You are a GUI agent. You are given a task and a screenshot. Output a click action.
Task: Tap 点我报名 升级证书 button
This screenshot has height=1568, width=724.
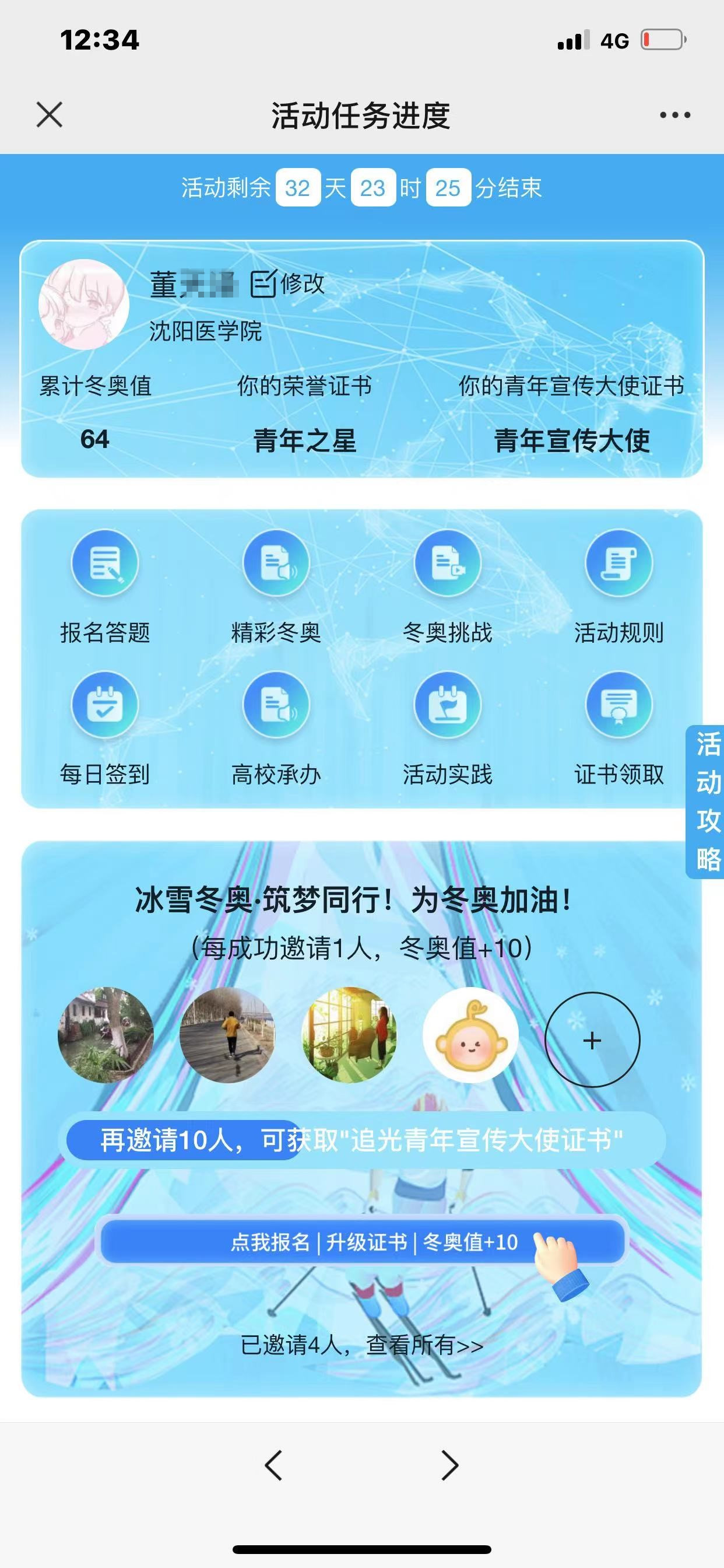(x=363, y=1242)
